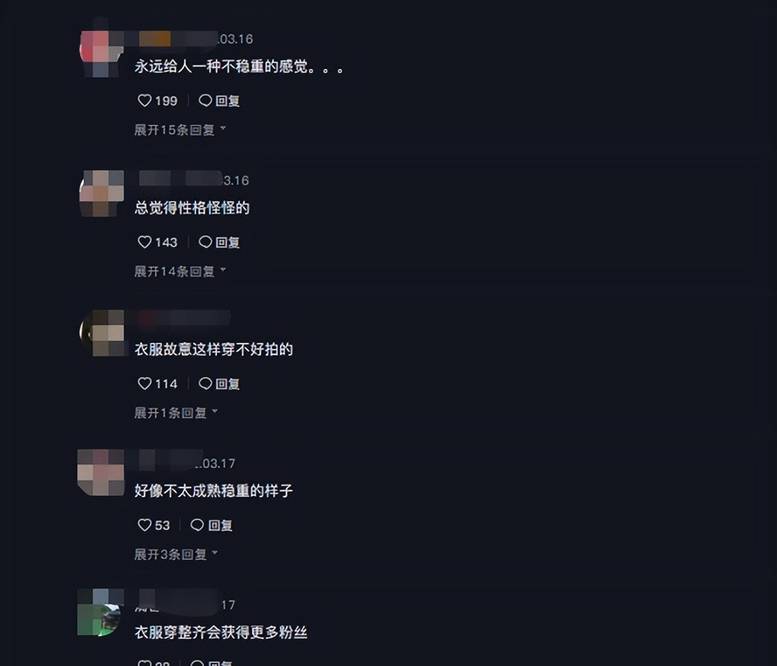The image size is (777, 666).
Task: Reply to the 好像不太成熟稳重的样子 comment
Action: [x=211, y=525]
